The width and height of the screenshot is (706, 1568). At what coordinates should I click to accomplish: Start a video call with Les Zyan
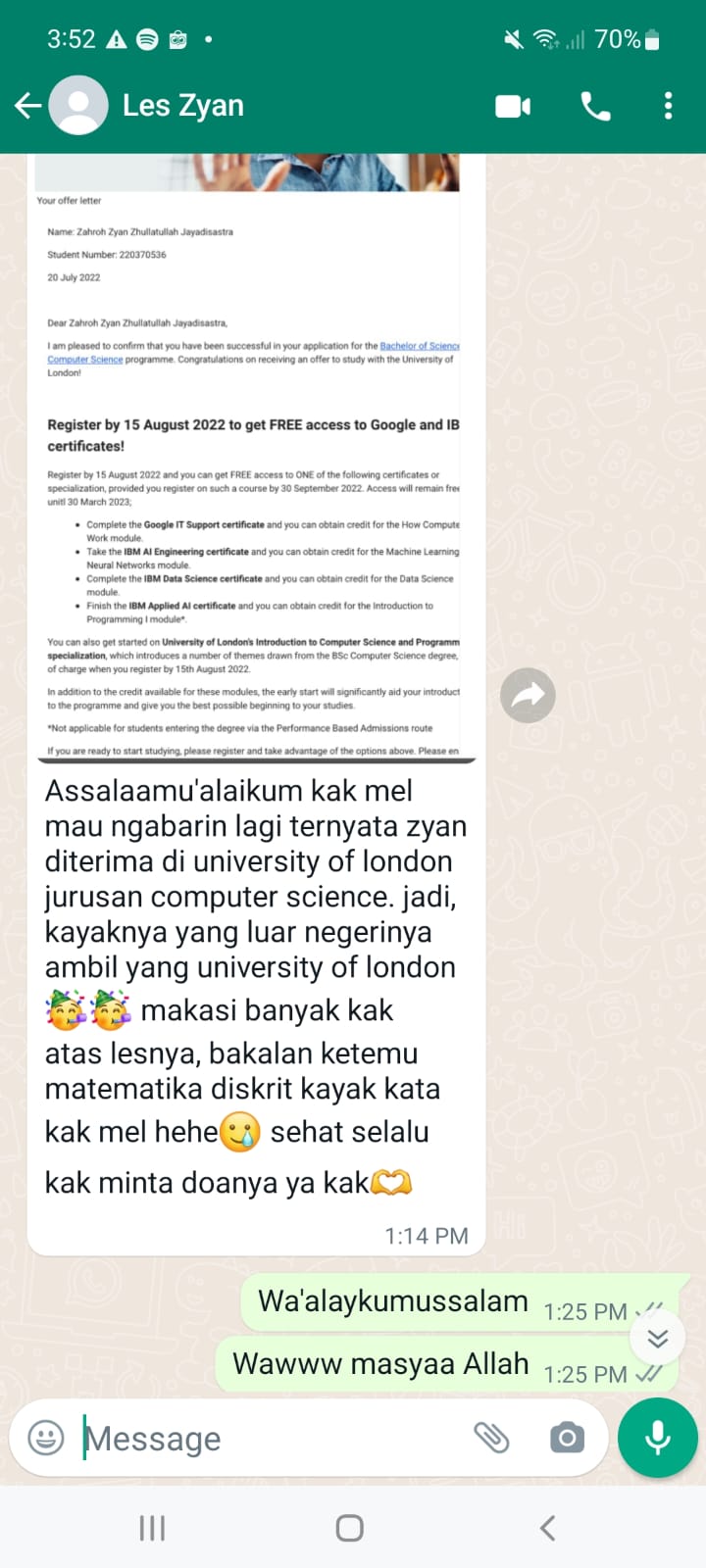tap(513, 106)
